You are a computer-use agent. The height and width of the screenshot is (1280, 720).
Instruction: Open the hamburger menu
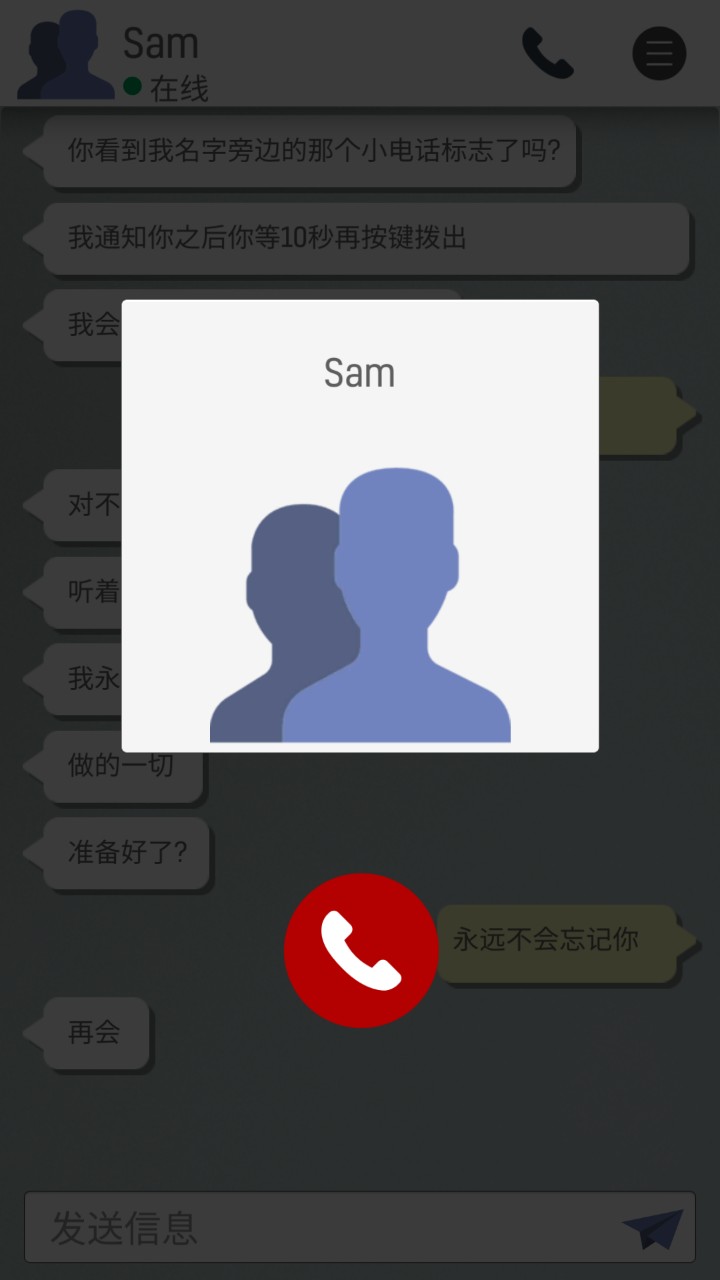[x=659, y=53]
